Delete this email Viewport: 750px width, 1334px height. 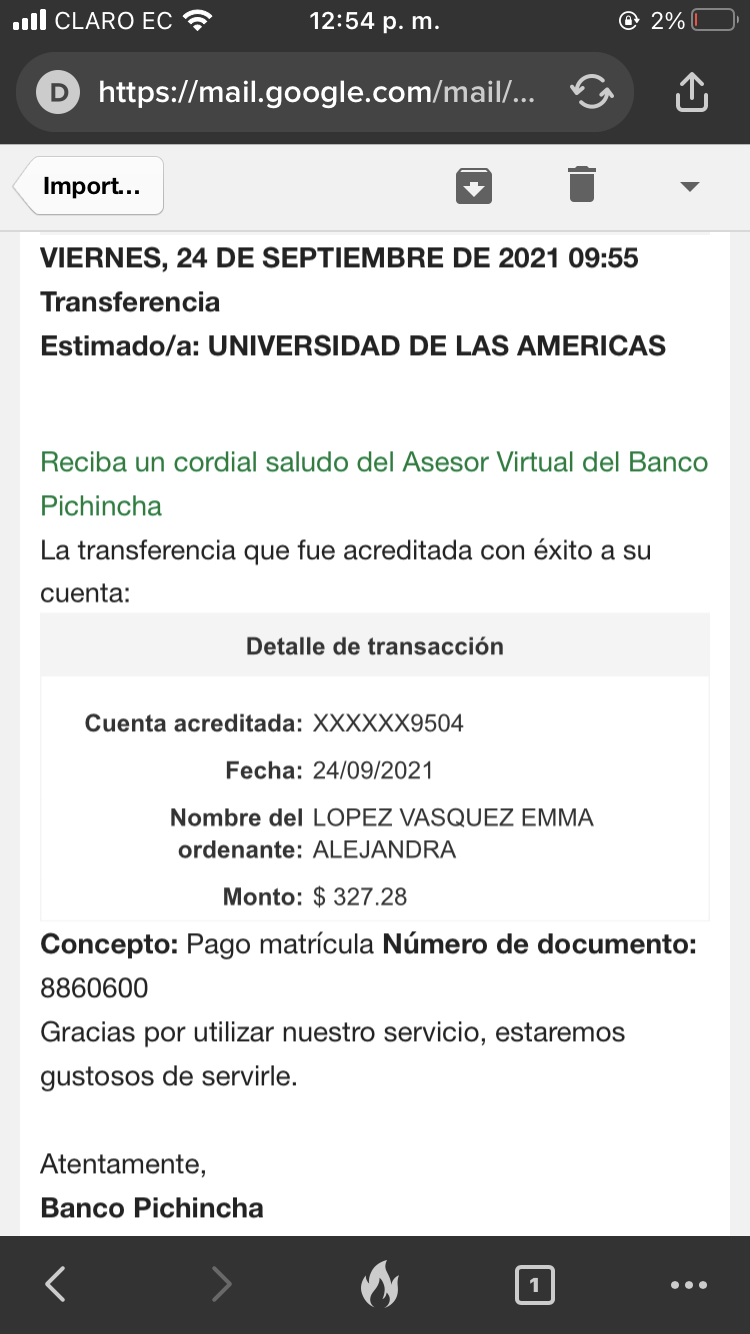click(x=582, y=186)
